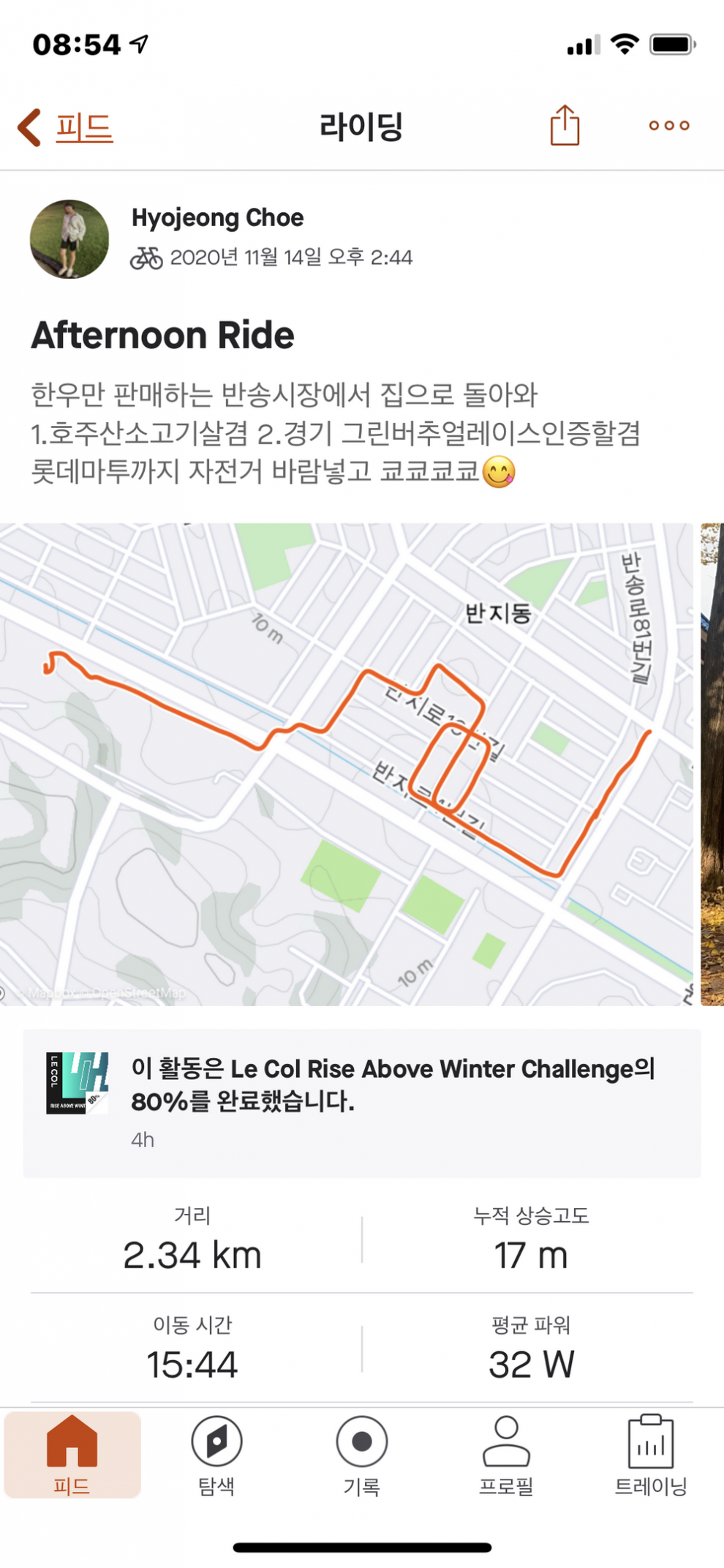
Task: Go back to the 피드 feed
Action: point(66,127)
